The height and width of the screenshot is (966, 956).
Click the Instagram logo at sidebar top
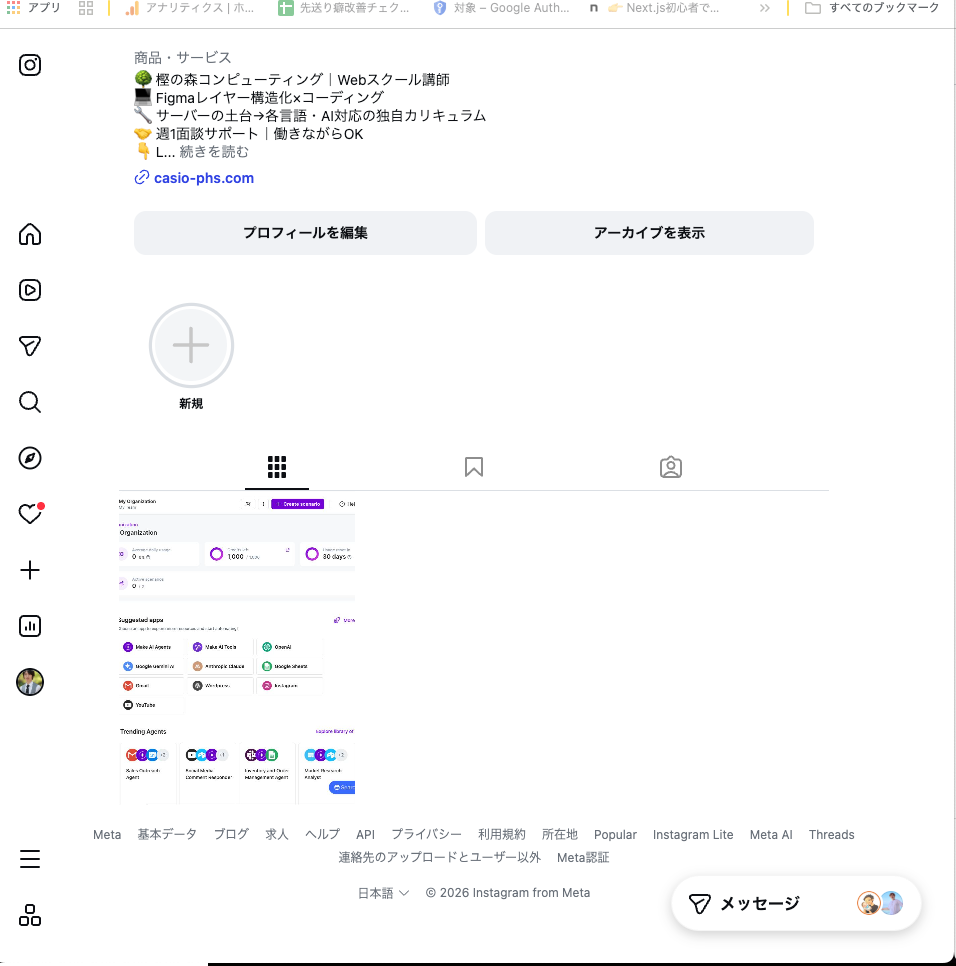(x=30, y=65)
